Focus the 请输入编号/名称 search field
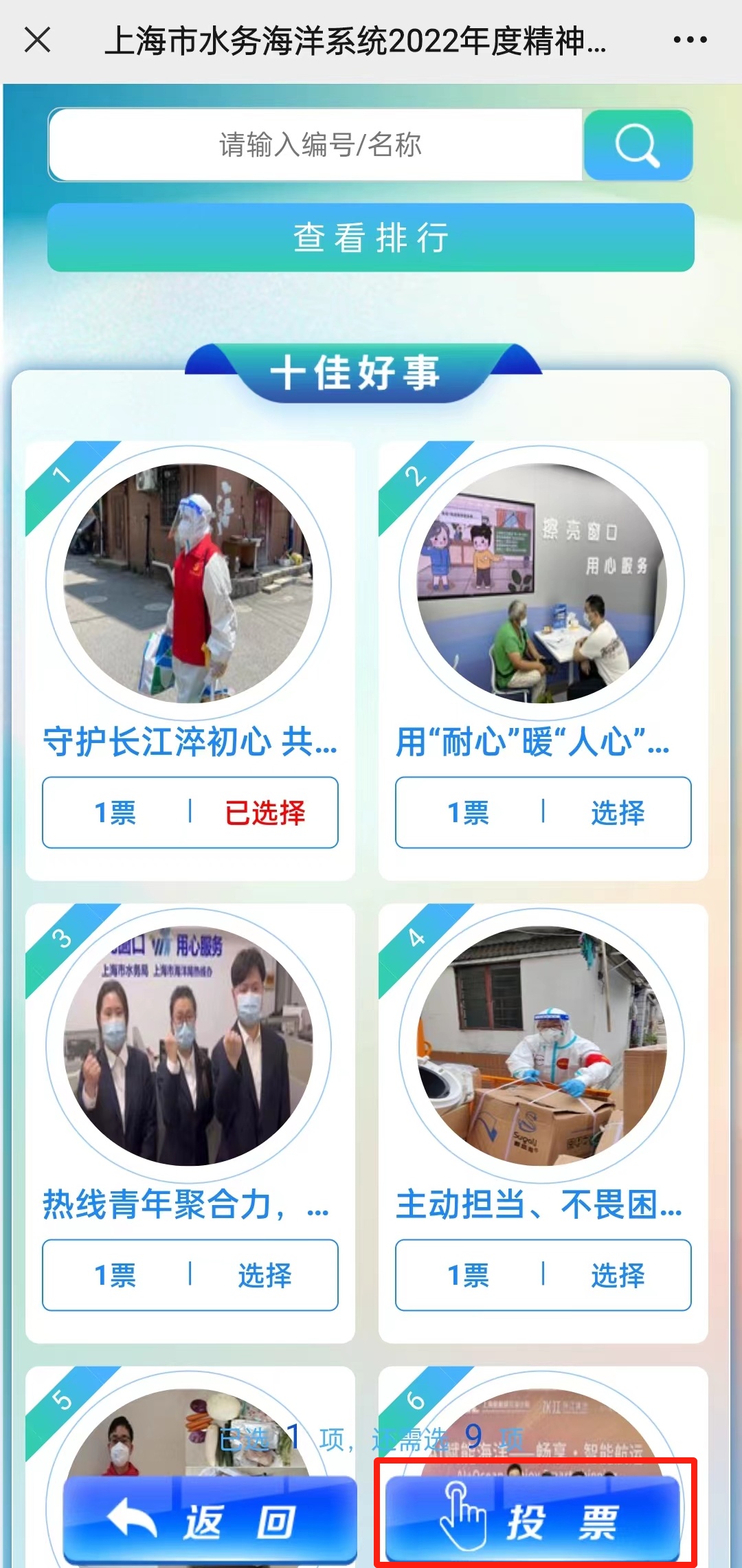This screenshot has height=1568, width=742. (317, 145)
